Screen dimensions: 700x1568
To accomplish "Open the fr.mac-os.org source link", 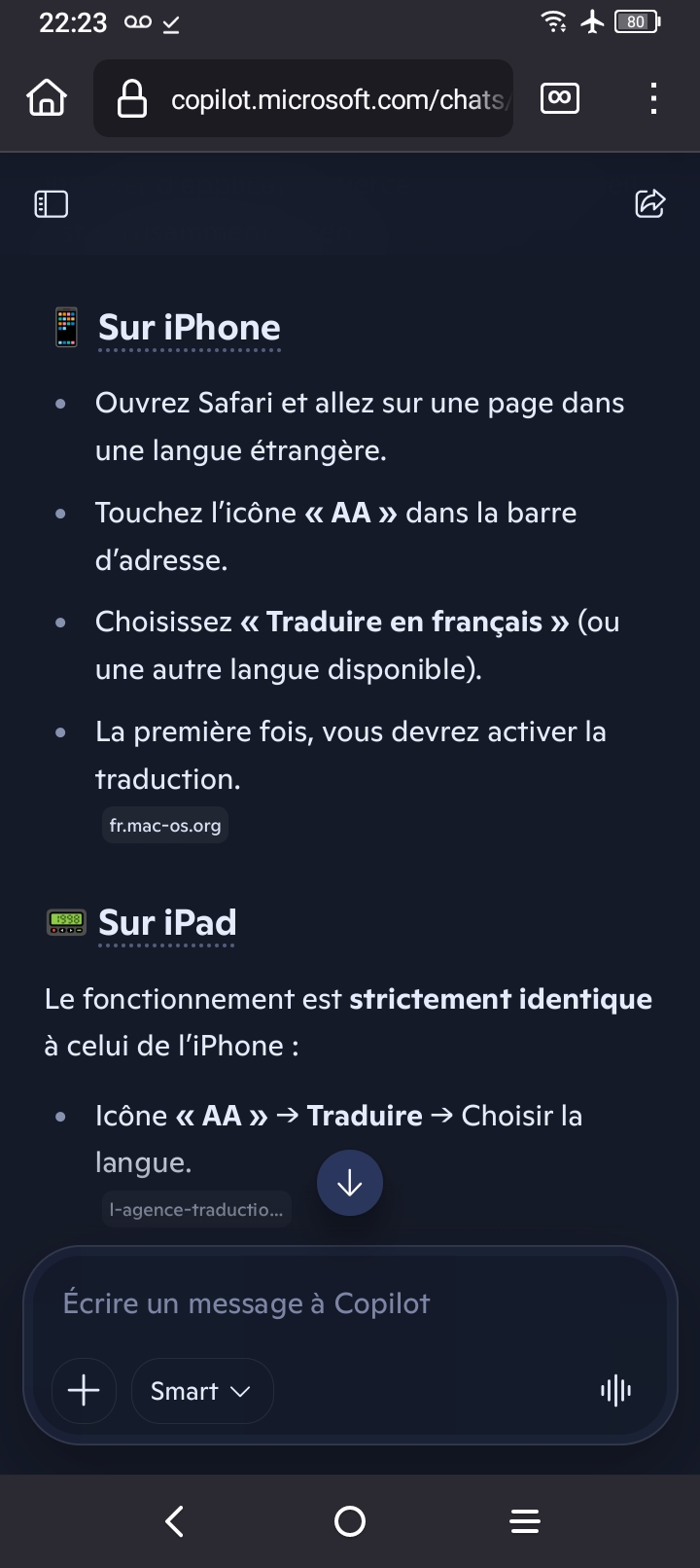I will 165,826.
